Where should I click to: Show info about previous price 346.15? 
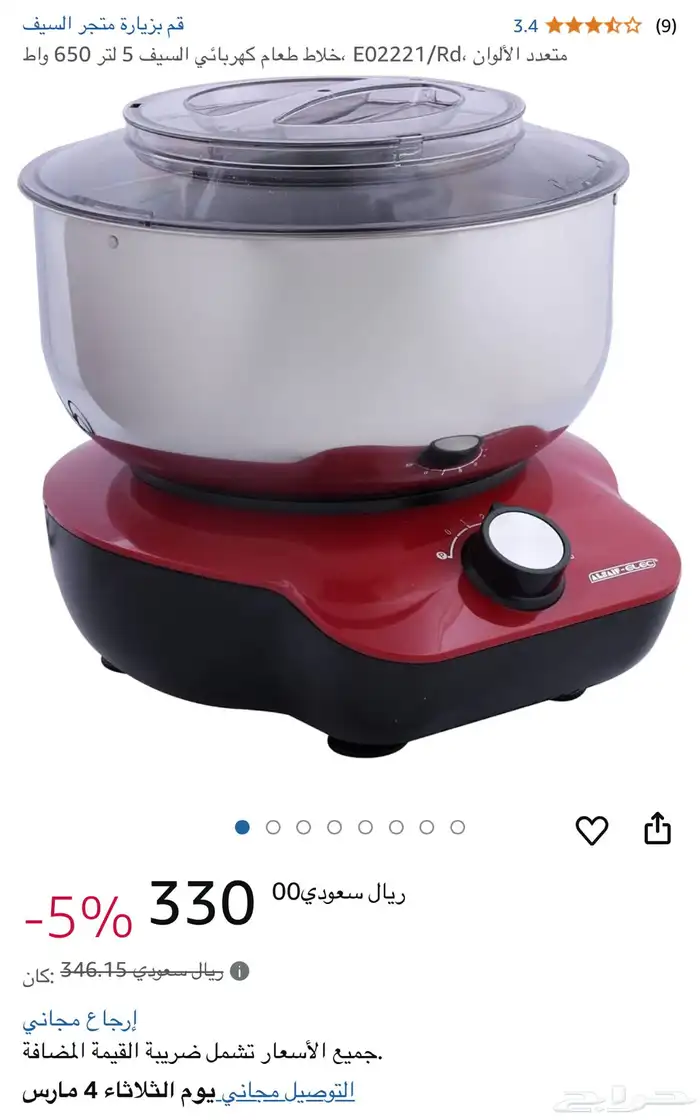tap(240, 970)
